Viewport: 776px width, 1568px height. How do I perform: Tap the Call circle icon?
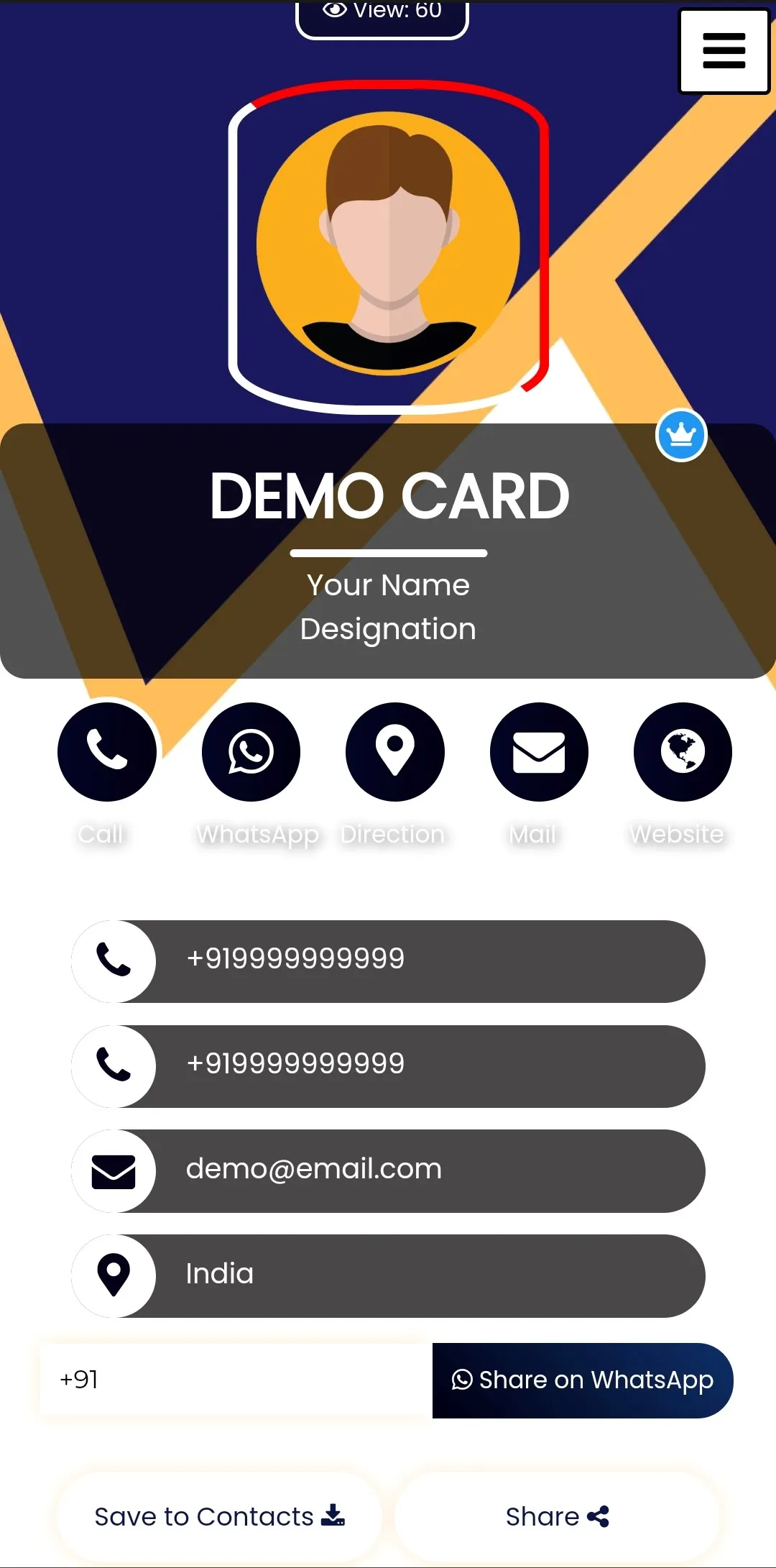click(107, 751)
